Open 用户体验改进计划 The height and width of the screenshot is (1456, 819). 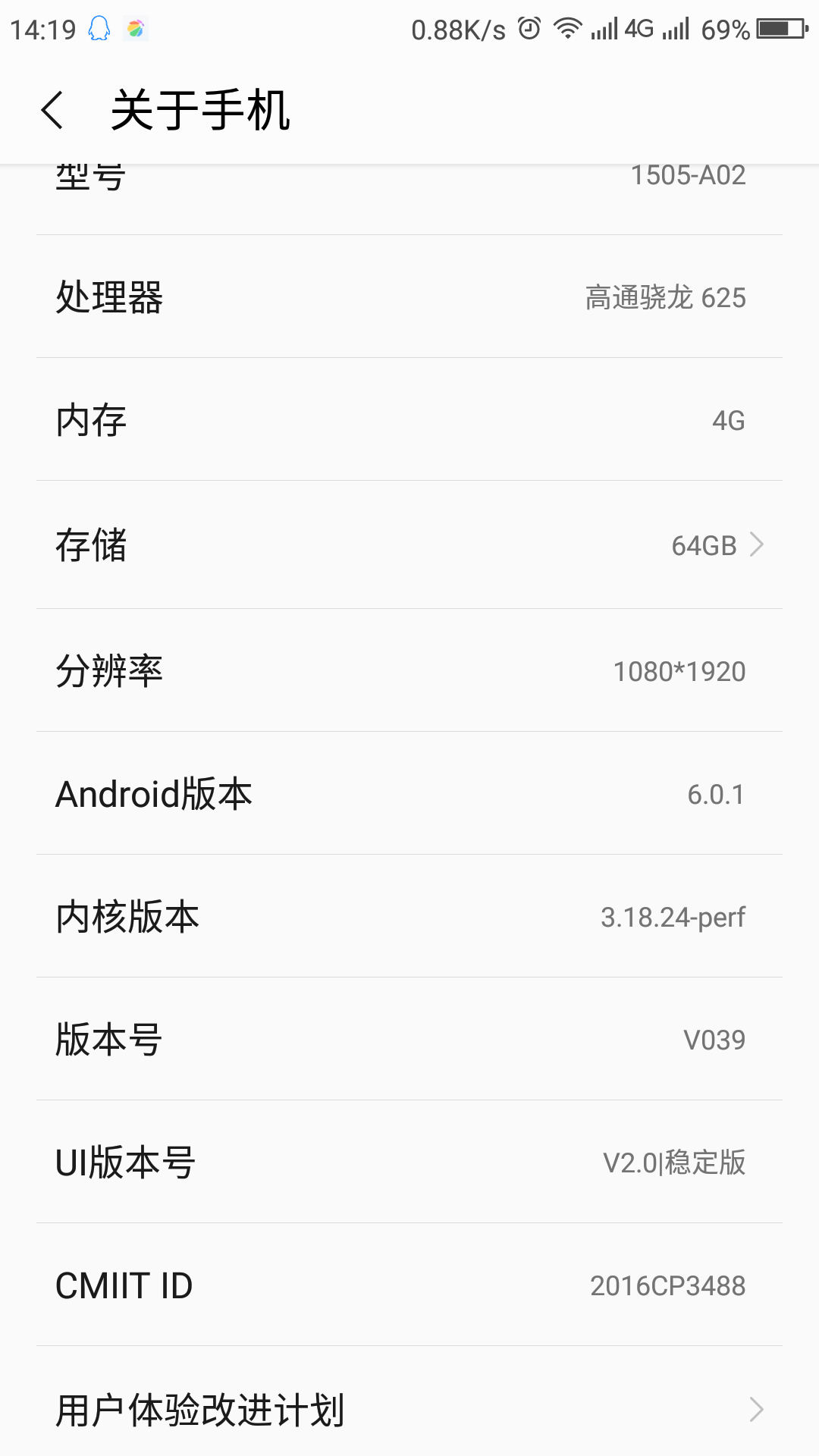409,1409
